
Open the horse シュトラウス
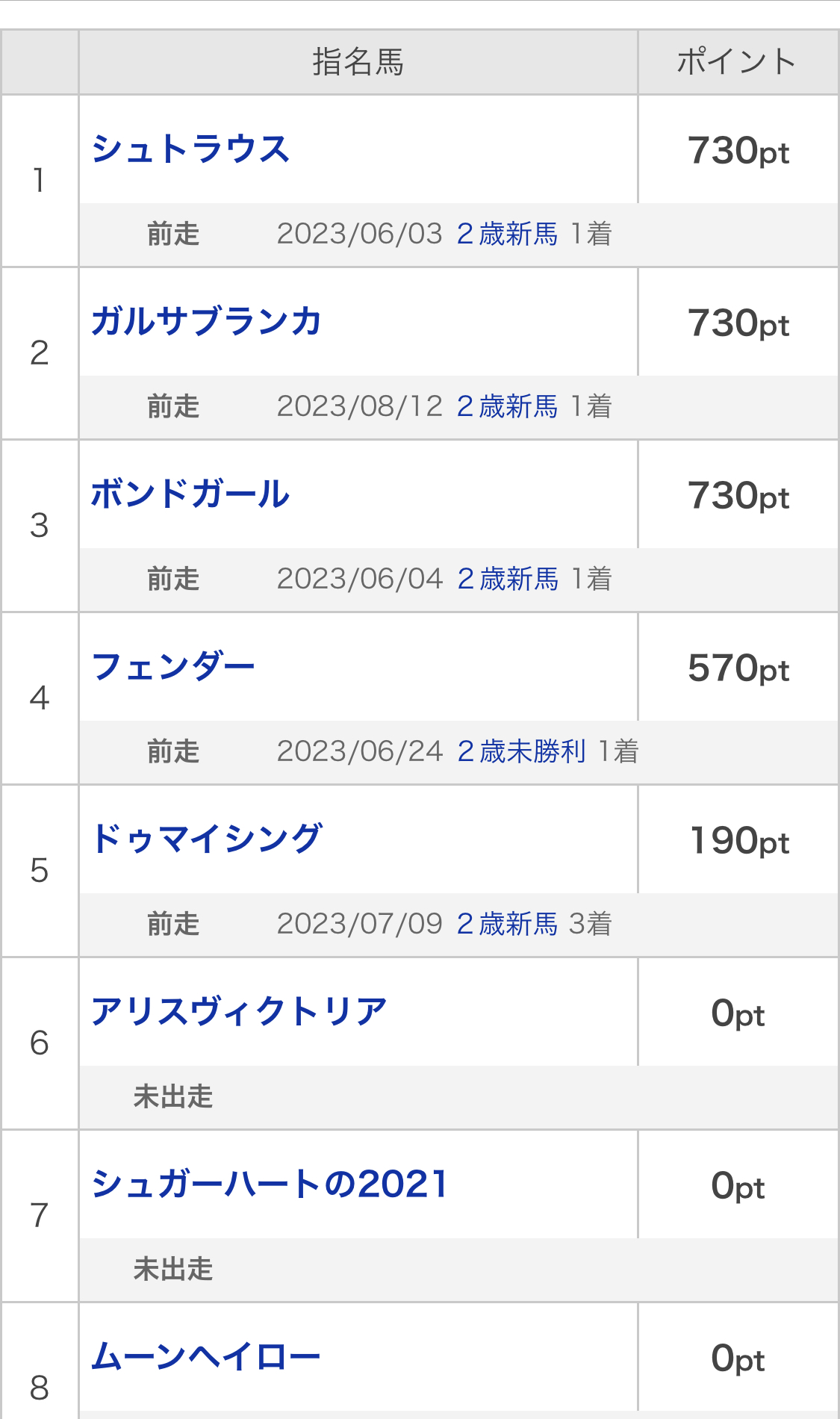[x=190, y=149]
